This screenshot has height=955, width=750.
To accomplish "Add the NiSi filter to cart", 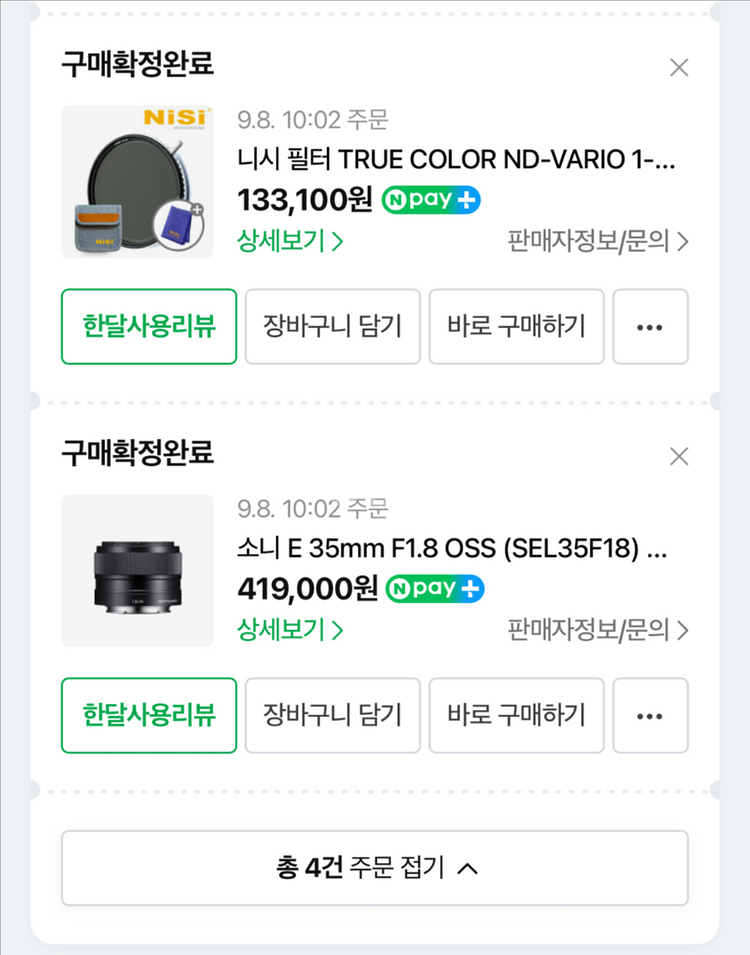I will coord(333,327).
